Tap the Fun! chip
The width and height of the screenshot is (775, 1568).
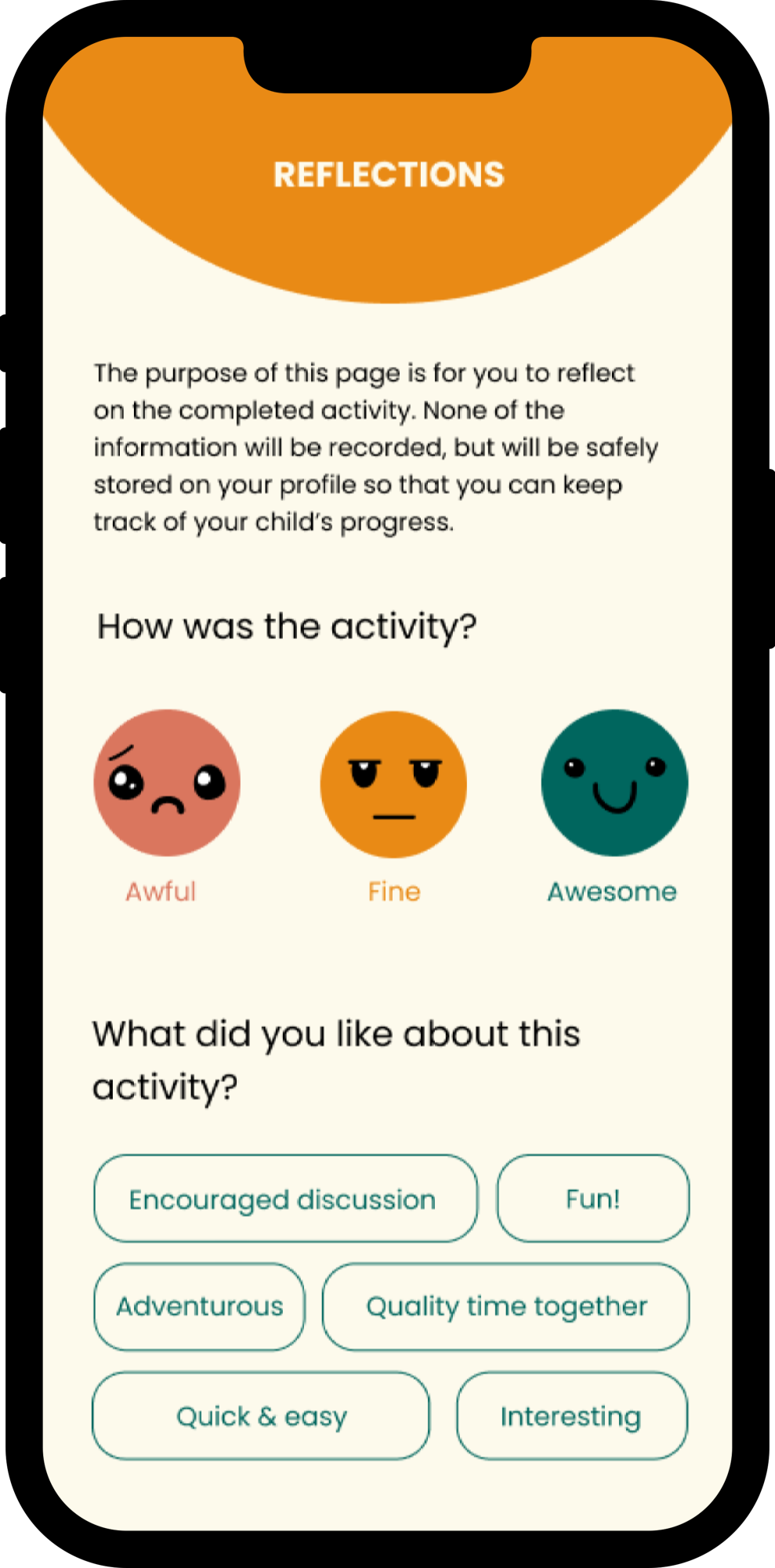[593, 1199]
